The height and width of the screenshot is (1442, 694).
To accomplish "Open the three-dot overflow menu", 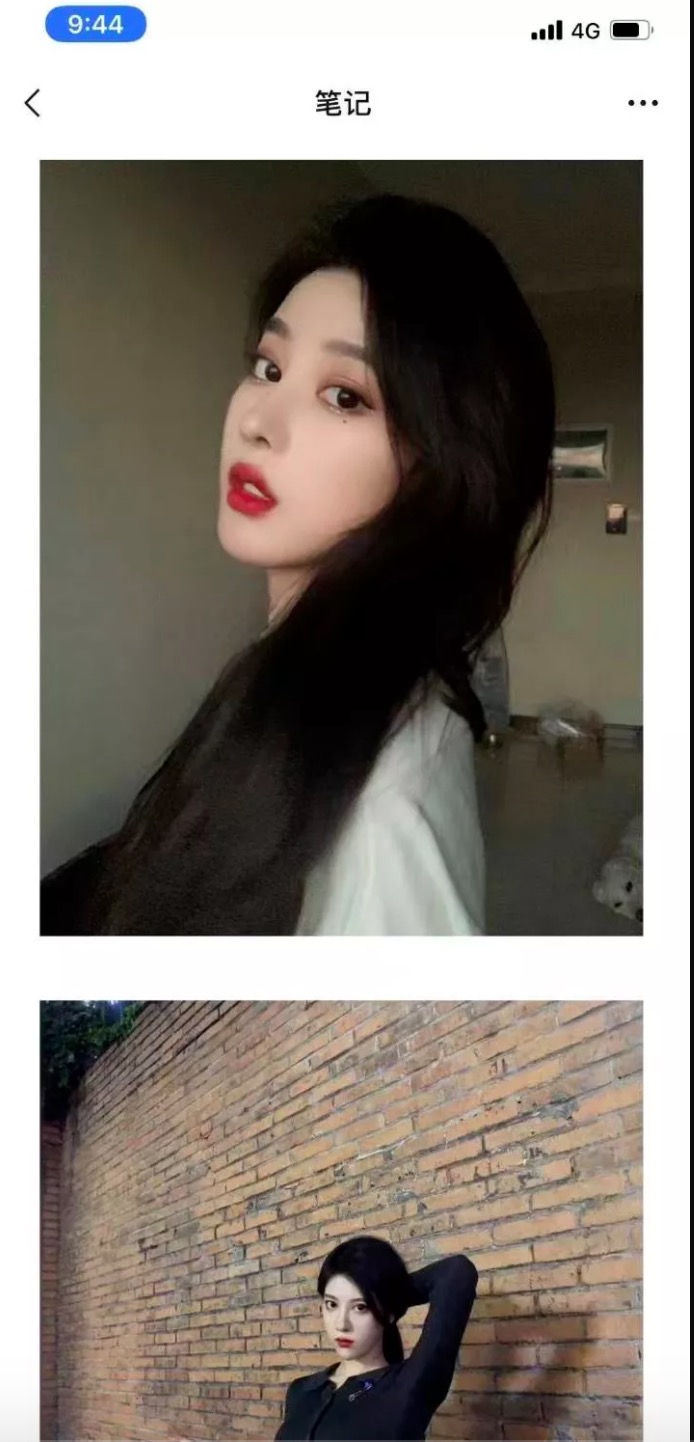I will [x=642, y=103].
